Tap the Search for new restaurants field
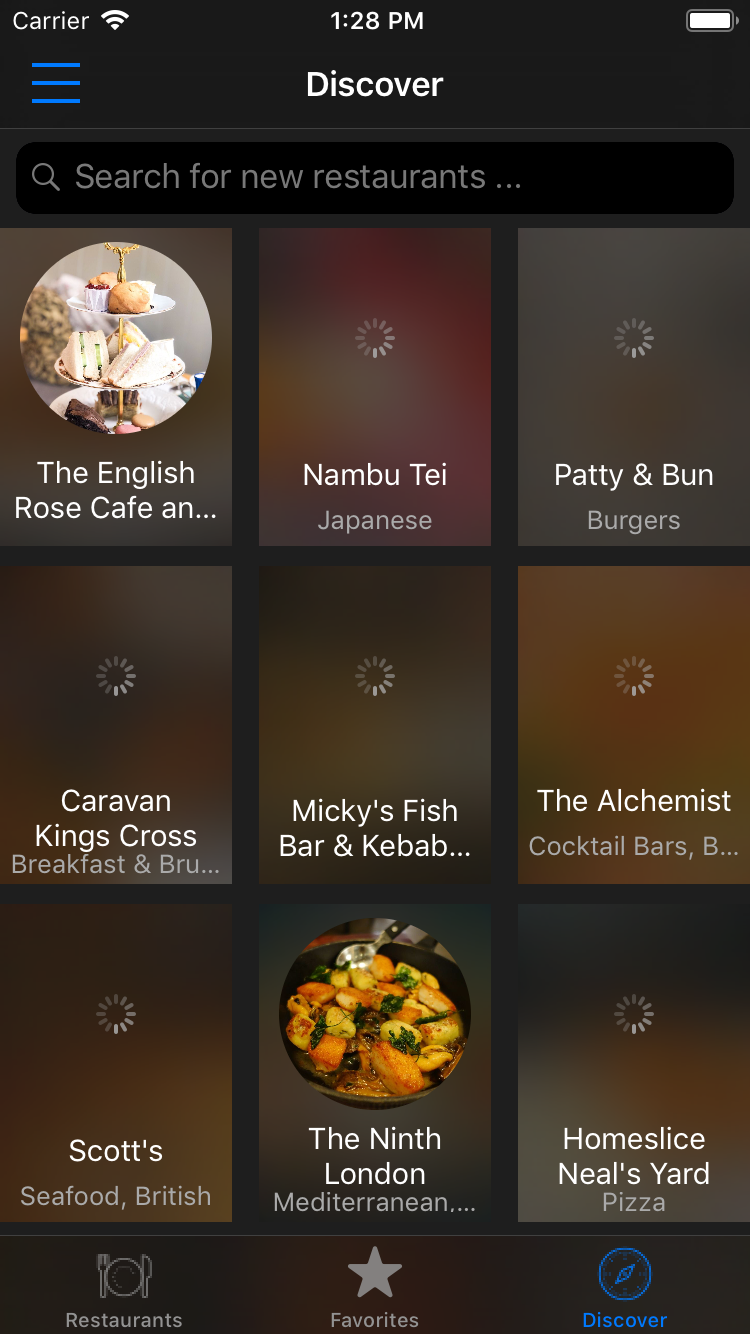This screenshot has height=1334, width=750. point(375,178)
